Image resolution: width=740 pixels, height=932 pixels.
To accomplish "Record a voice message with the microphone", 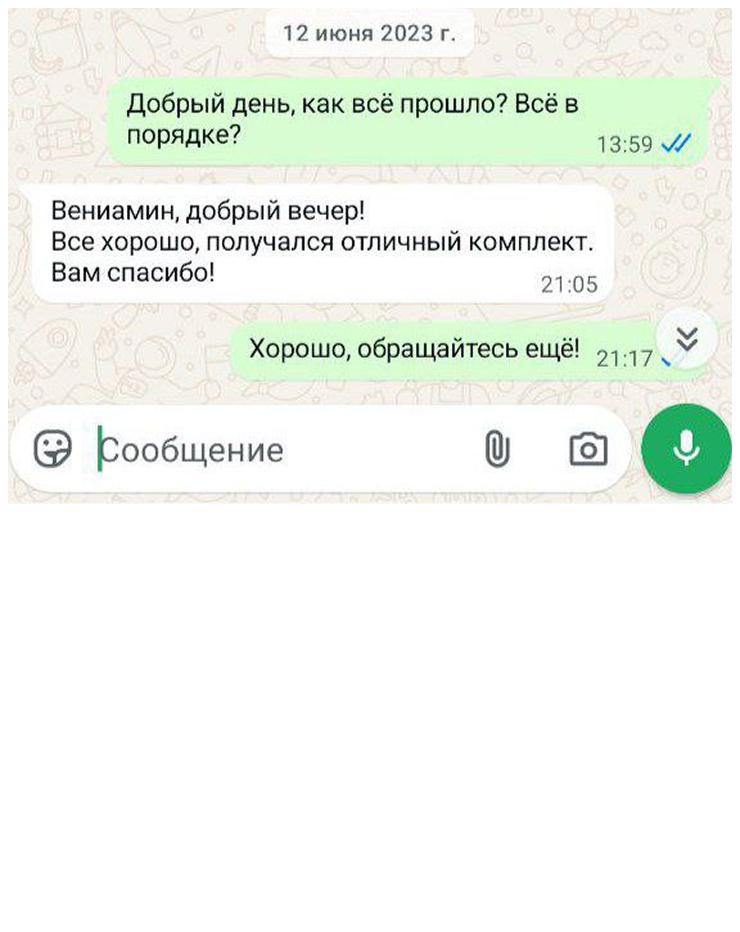I will (x=686, y=449).
